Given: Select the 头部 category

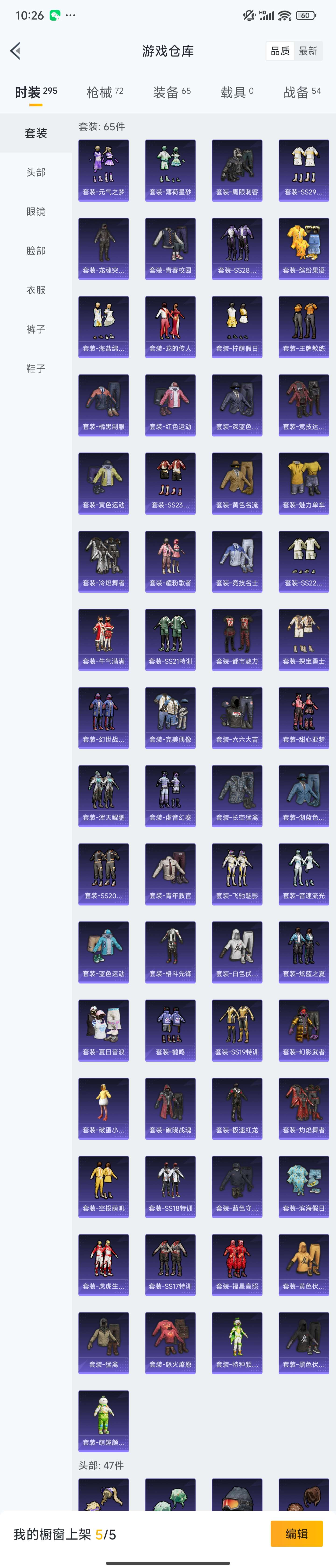Looking at the screenshot, I should coord(36,172).
